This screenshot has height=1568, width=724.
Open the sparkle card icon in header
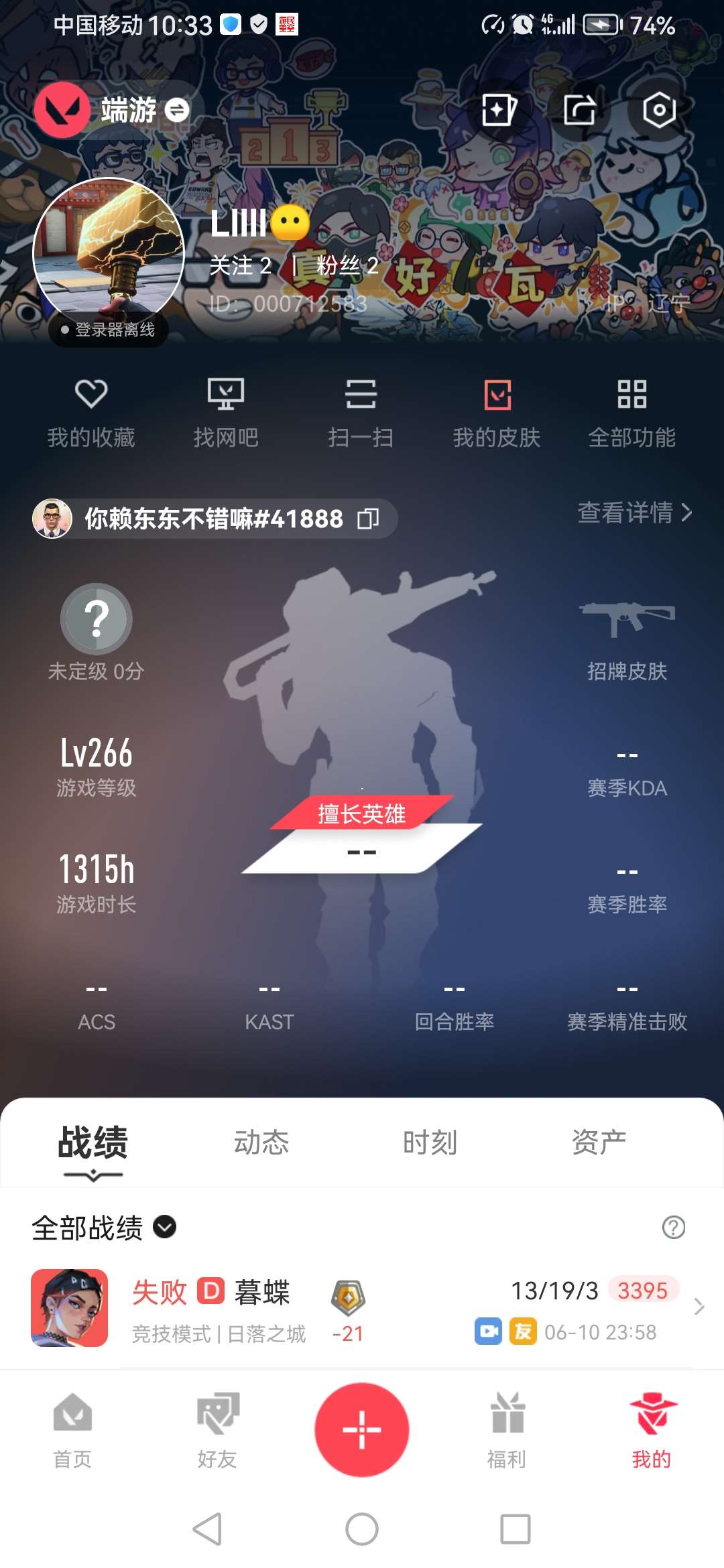click(499, 110)
